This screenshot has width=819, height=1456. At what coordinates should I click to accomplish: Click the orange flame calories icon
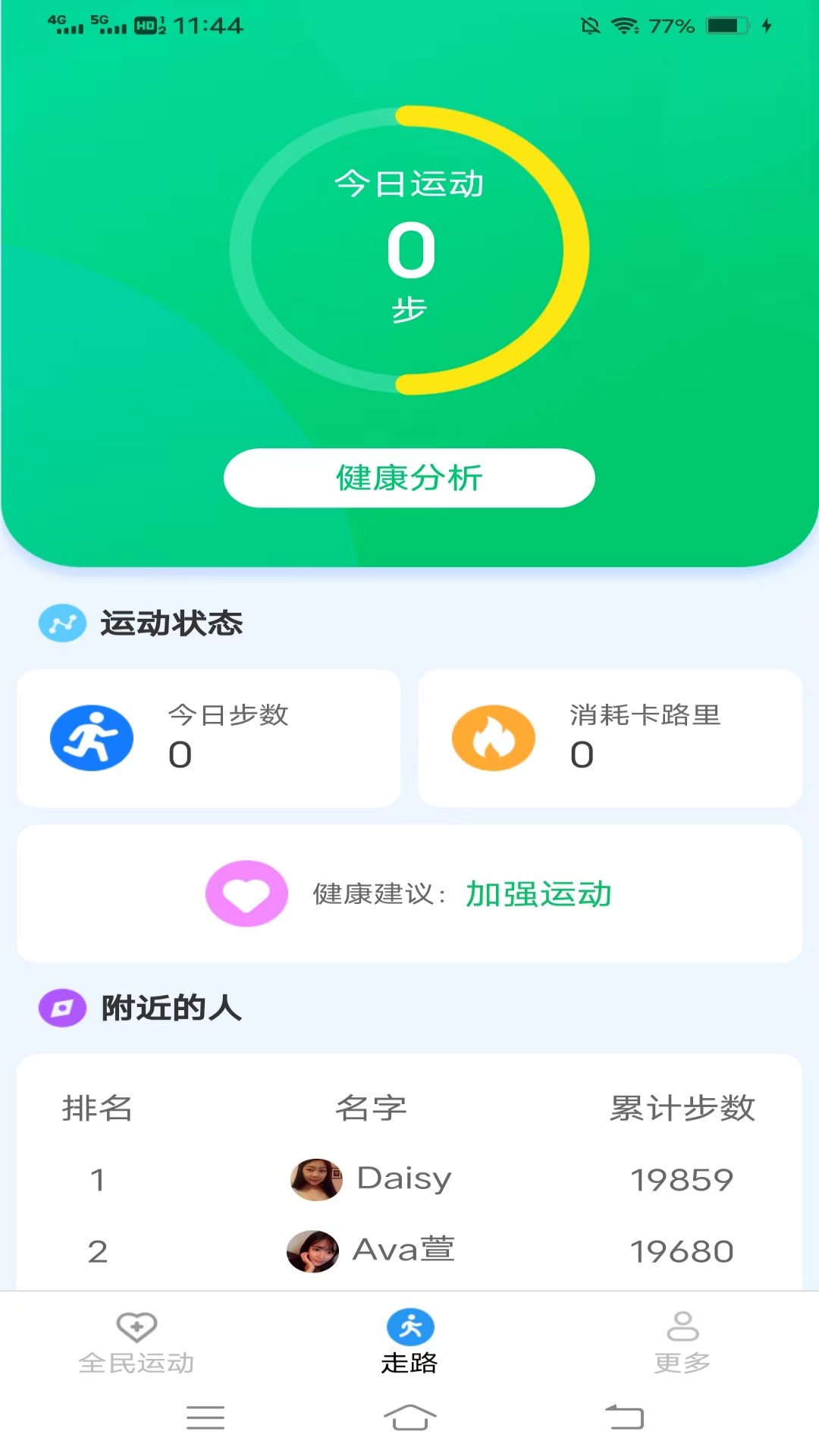494,737
